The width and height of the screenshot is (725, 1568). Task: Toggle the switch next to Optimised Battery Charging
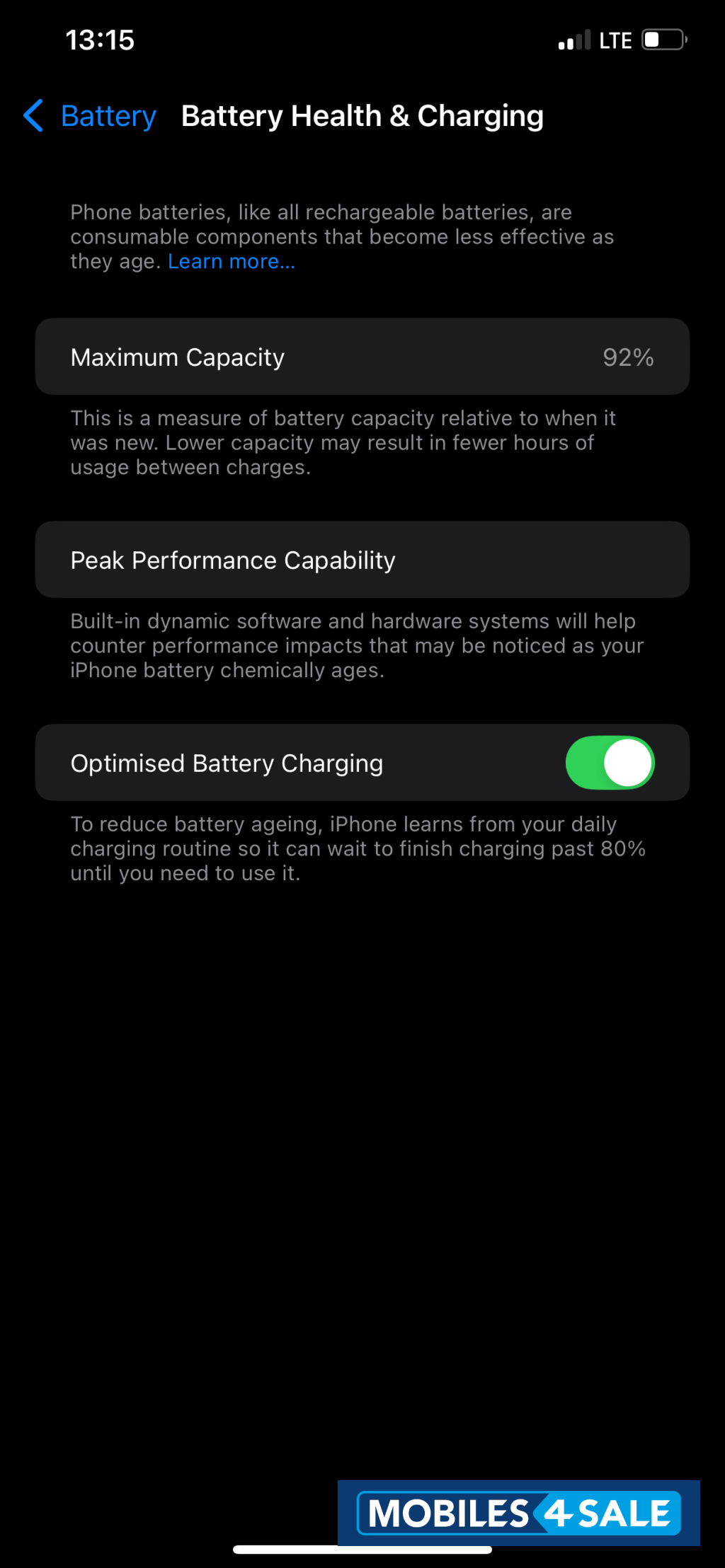pos(610,762)
